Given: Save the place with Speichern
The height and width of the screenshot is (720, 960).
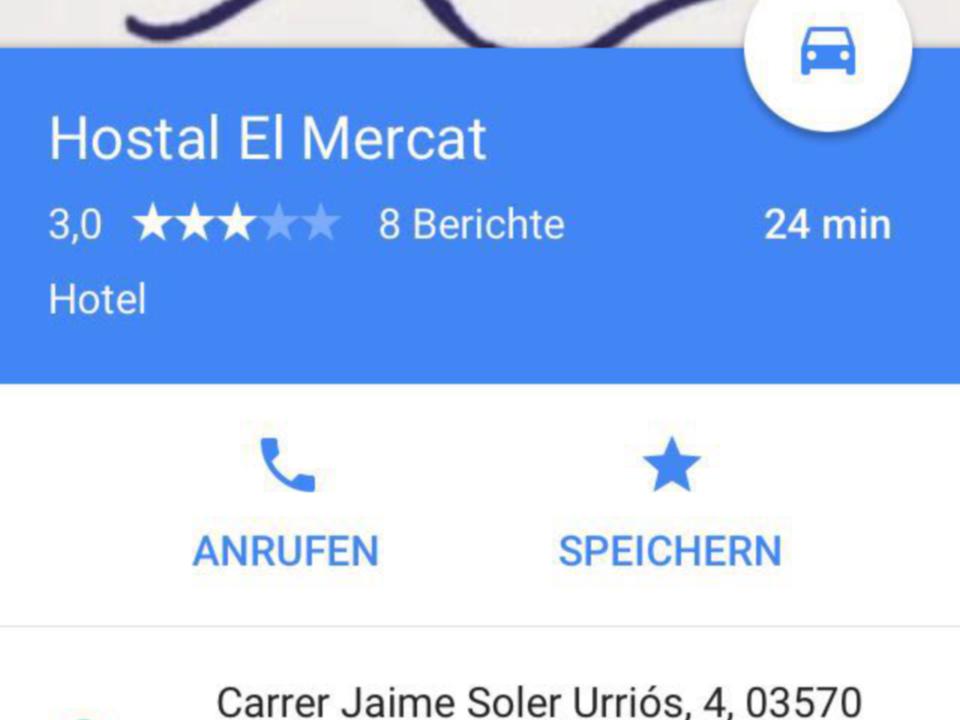Looking at the screenshot, I should tap(670, 505).
